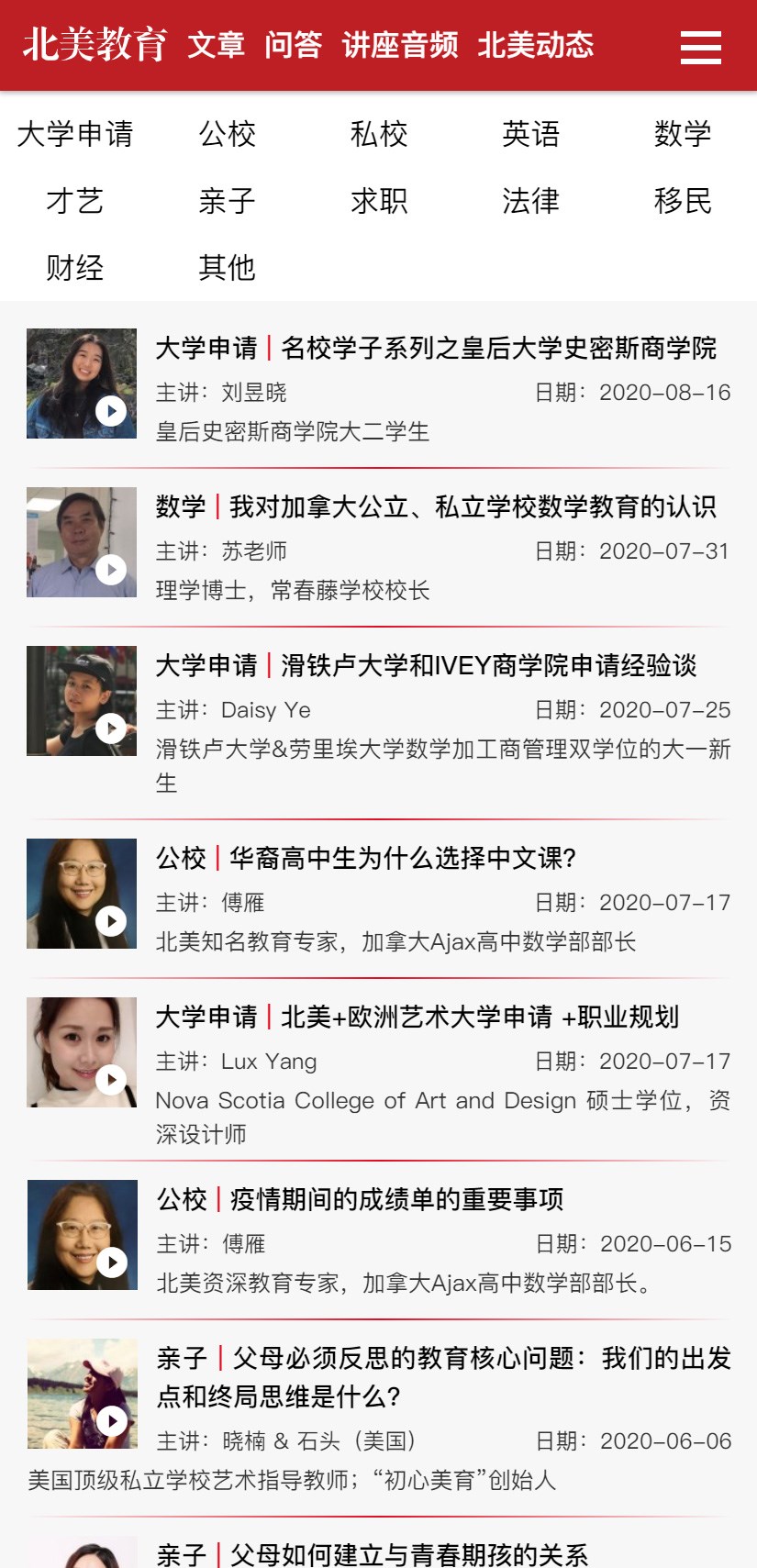757x1568 pixels.
Task: Filter lectures by 大学申请 category
Action: coord(75,134)
